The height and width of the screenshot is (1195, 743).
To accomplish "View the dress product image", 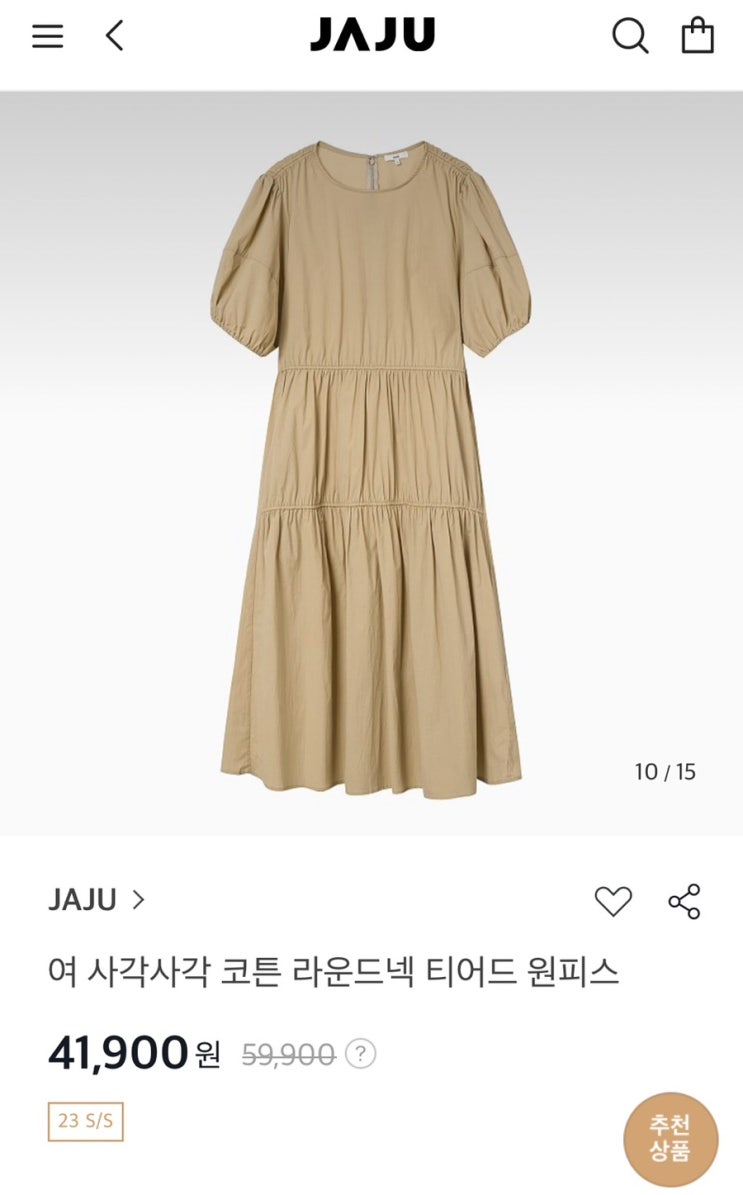I will (371, 465).
